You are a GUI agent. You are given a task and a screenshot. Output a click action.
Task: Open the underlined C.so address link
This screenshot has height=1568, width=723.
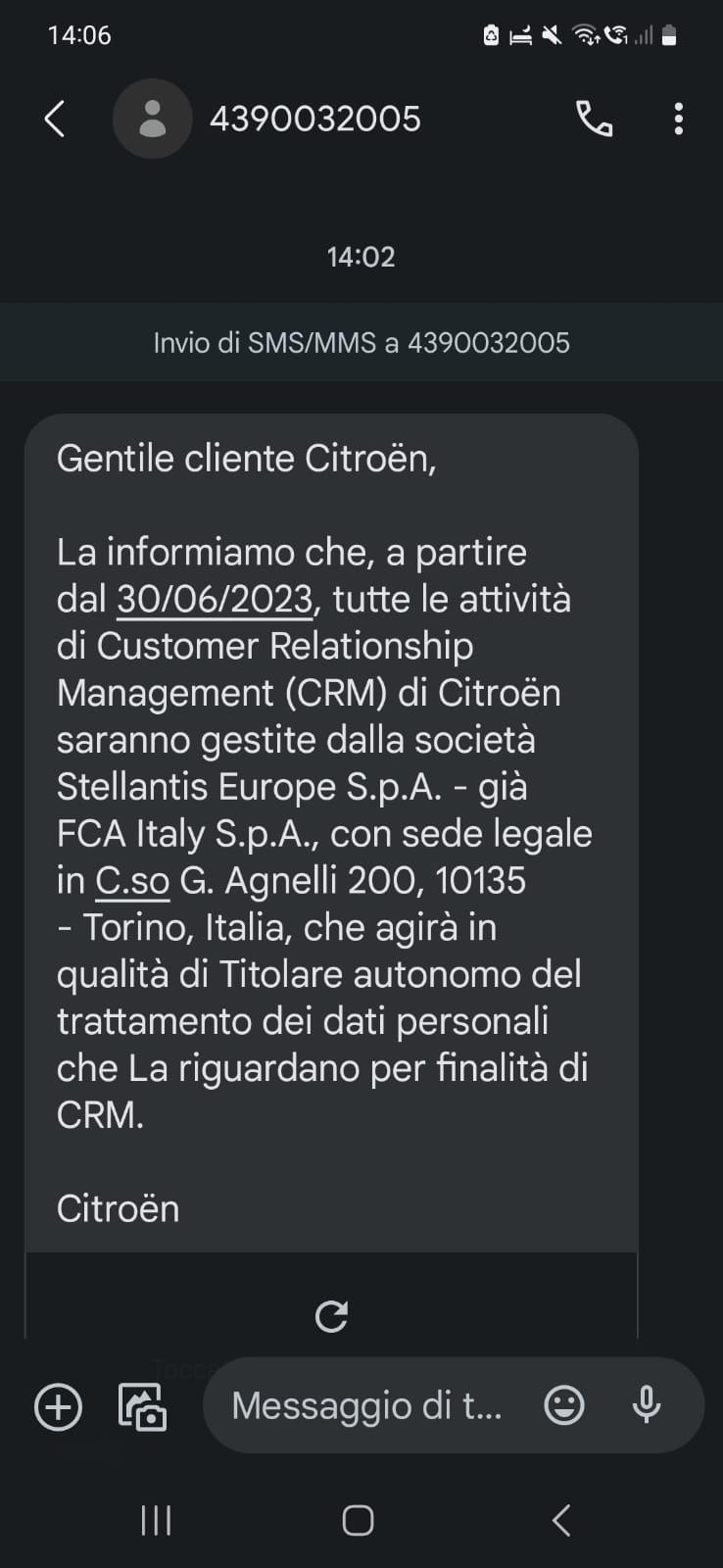click(x=132, y=881)
